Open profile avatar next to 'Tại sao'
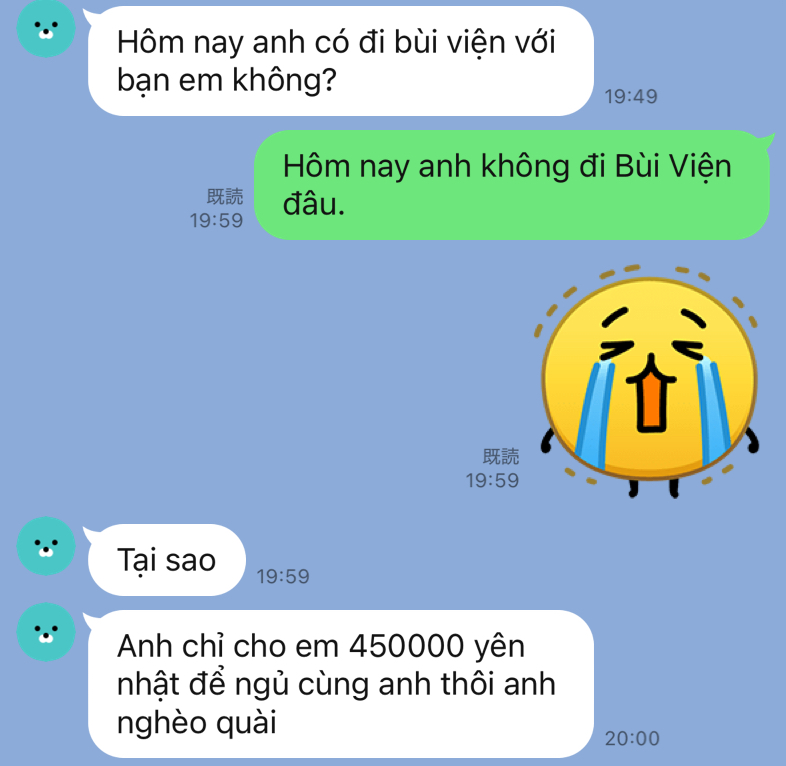This screenshot has width=786, height=766. [x=46, y=546]
